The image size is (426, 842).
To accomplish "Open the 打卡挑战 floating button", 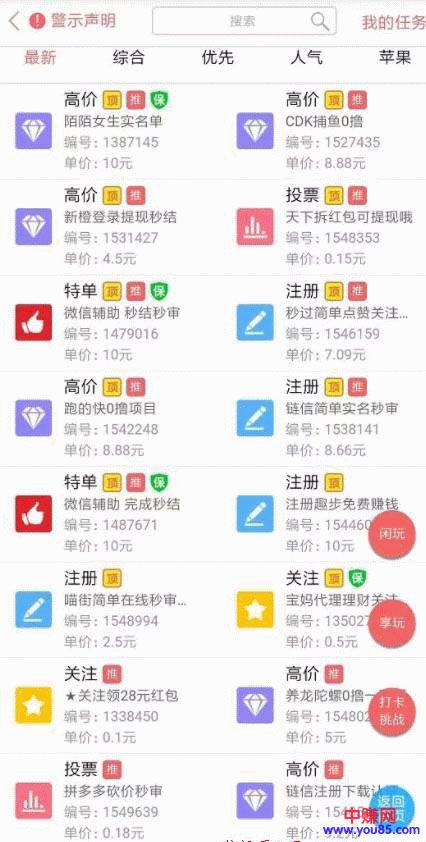I will (x=392, y=712).
